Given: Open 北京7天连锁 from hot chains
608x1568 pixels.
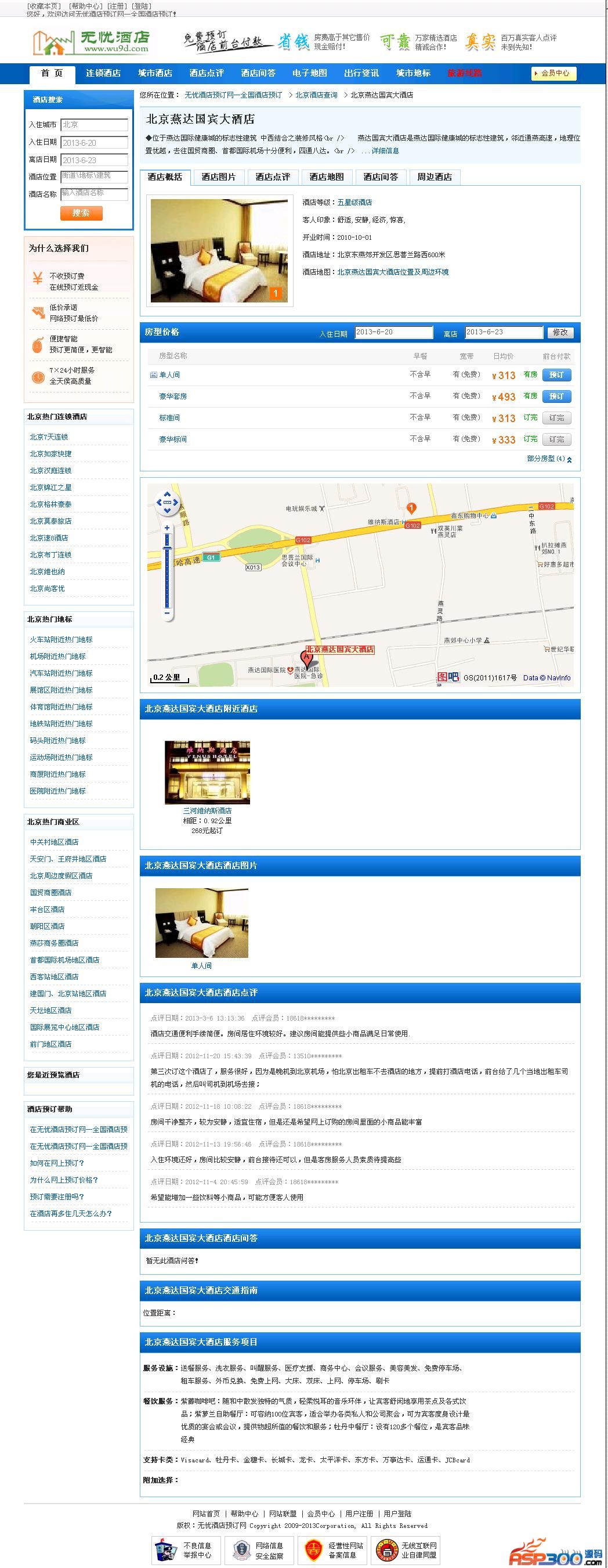Looking at the screenshot, I should pyautogui.click(x=49, y=437).
